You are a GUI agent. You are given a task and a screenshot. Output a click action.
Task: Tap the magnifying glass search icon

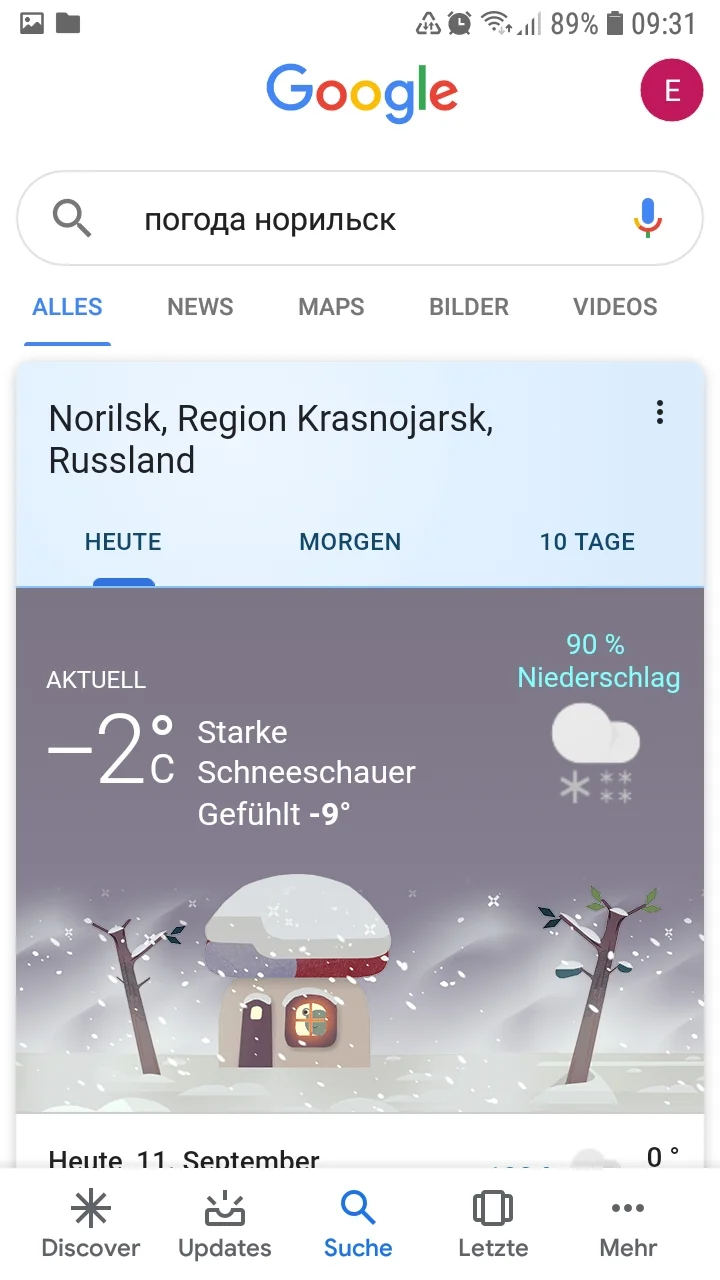tap(72, 218)
